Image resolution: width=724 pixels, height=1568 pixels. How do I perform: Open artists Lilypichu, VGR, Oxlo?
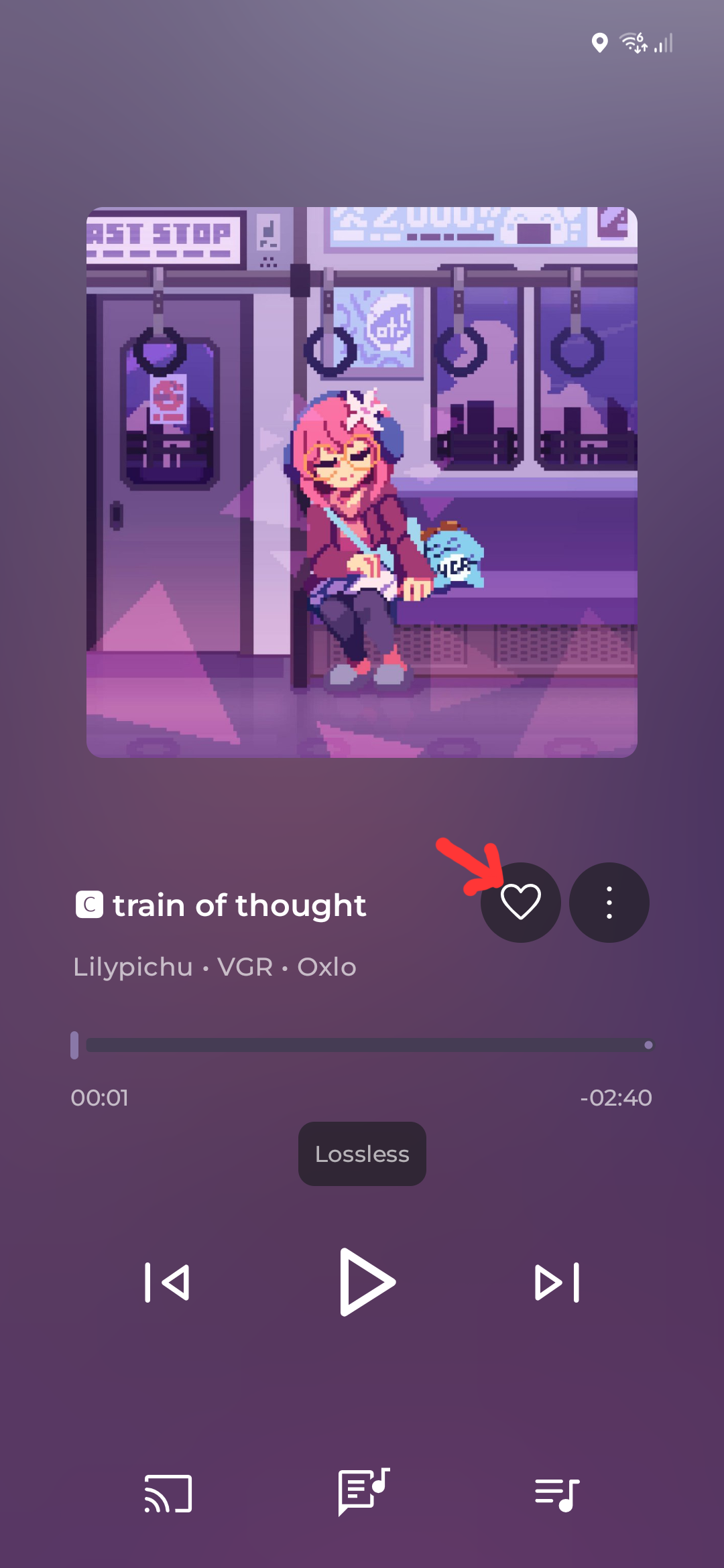(215, 967)
